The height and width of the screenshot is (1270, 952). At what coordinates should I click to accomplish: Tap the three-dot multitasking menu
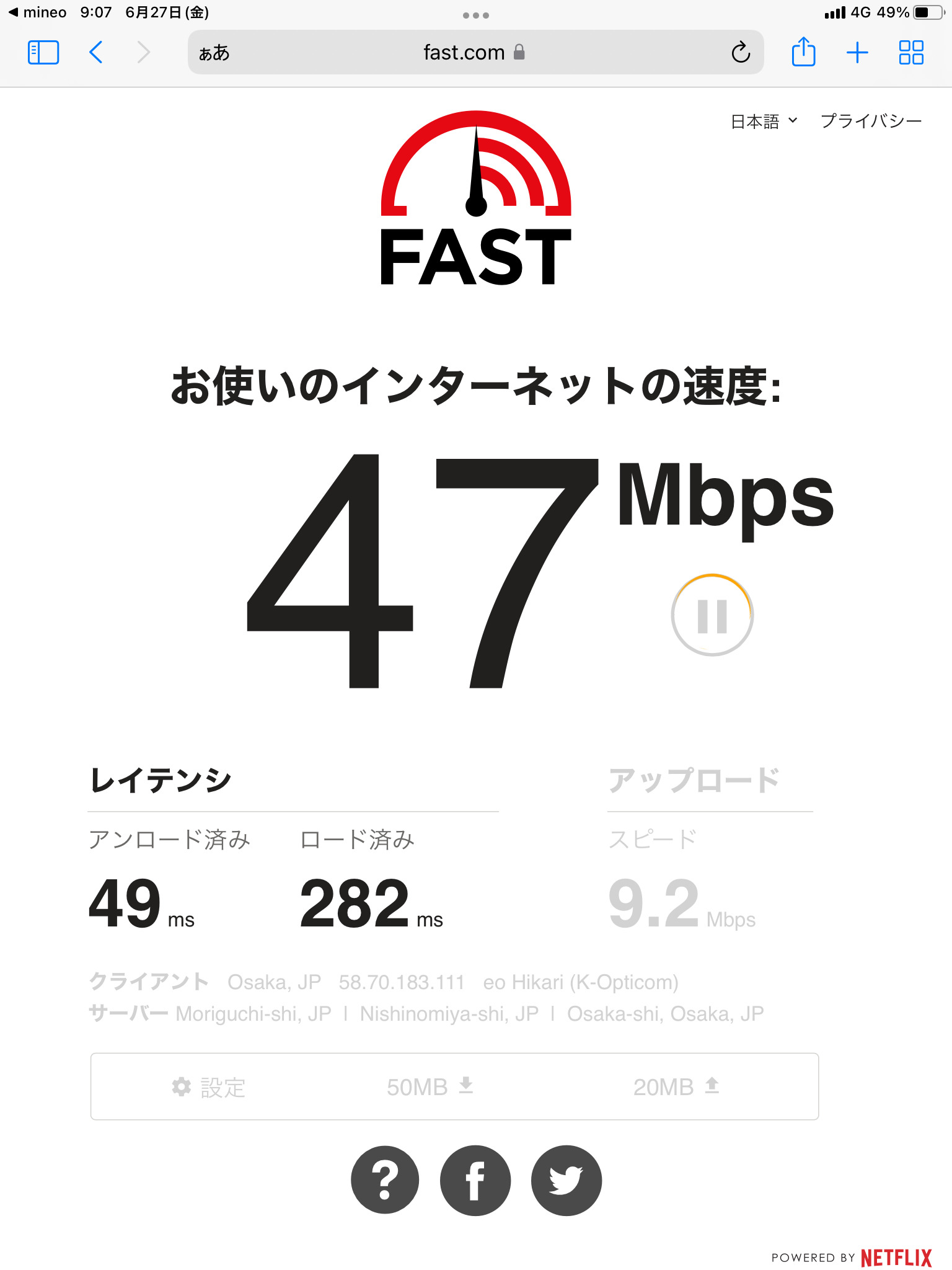476,16
